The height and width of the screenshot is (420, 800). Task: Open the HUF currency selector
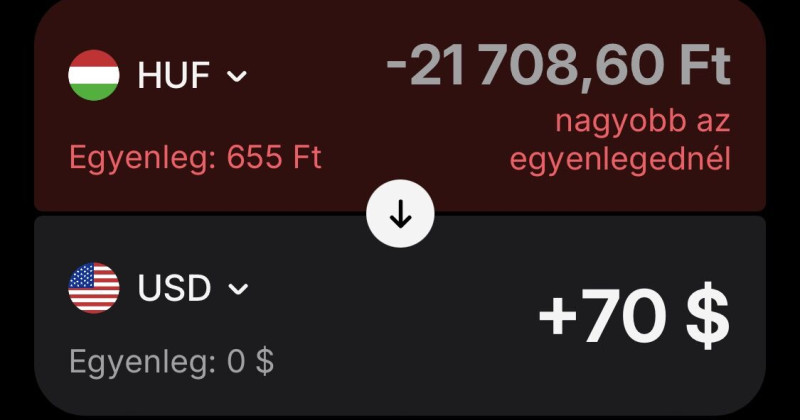pyautogui.click(x=158, y=76)
